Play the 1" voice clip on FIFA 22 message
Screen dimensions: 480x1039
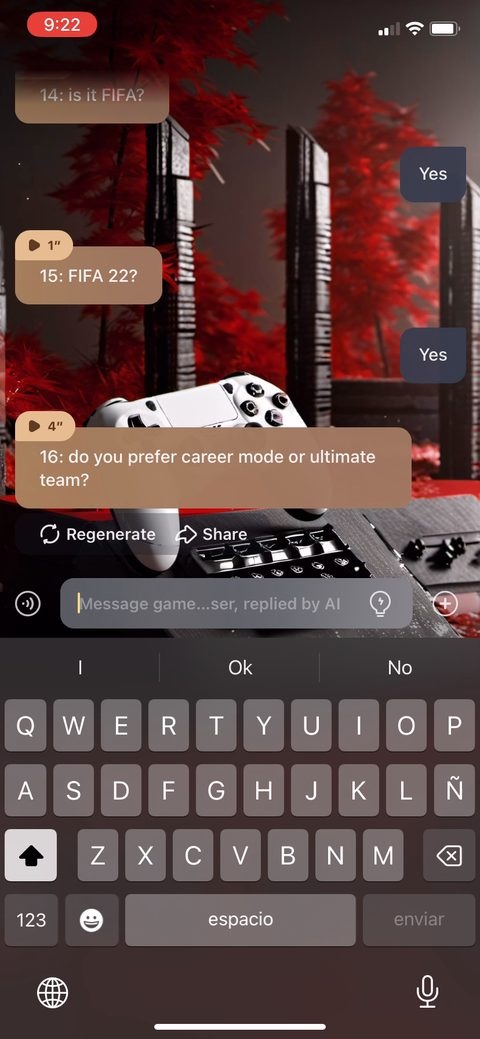click(44, 246)
